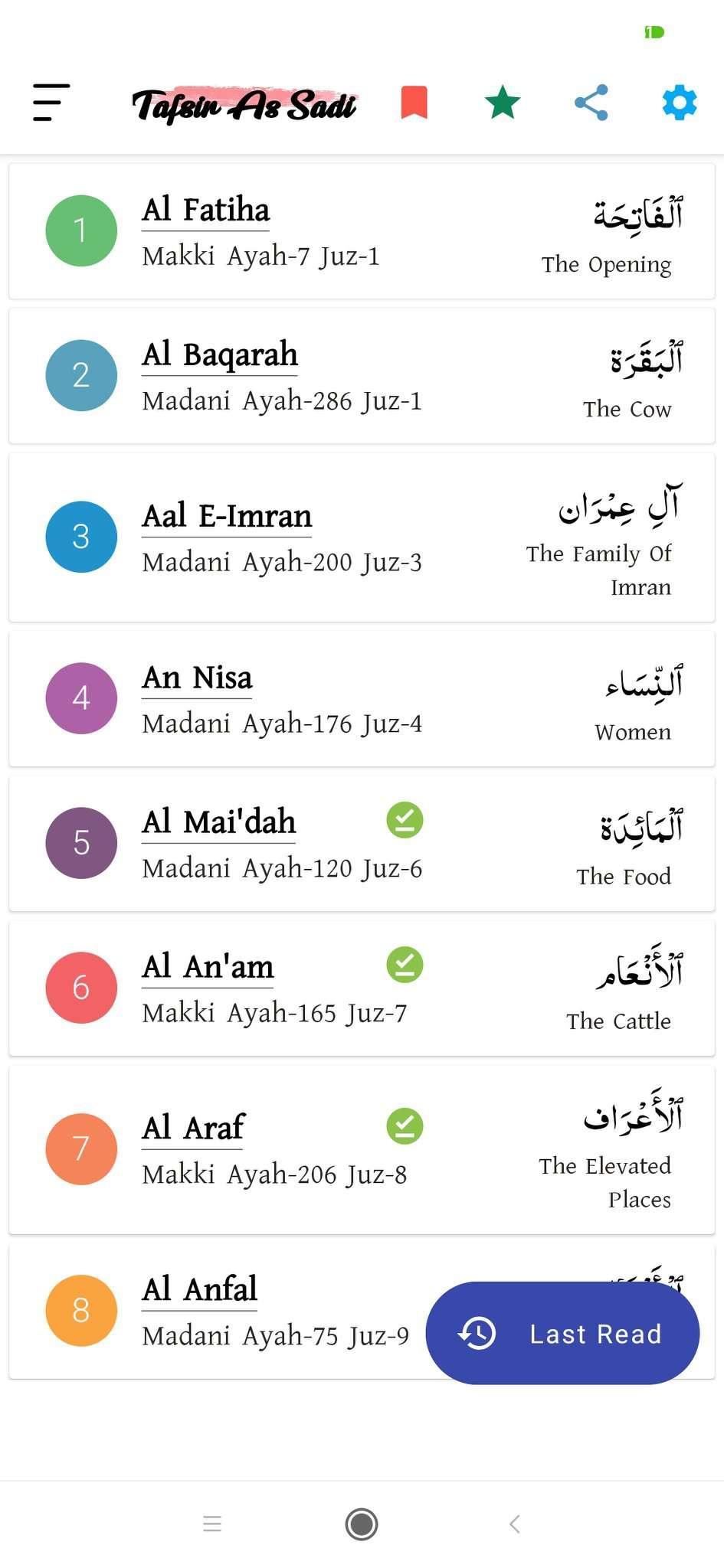Open surah Al Baqarah
Image resolution: width=724 pixels, height=1568 pixels.
[x=362, y=375]
